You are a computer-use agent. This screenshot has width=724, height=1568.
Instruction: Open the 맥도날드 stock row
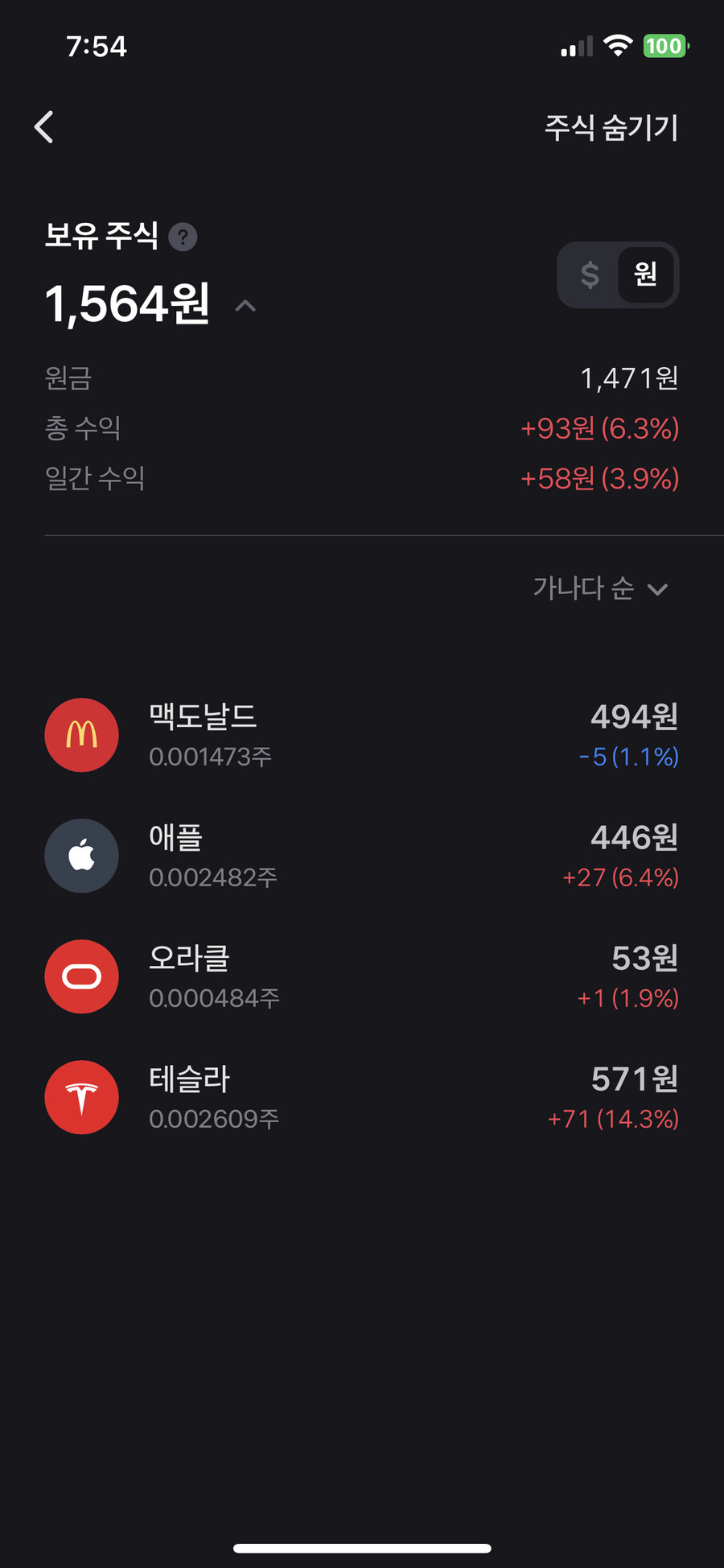click(362, 735)
